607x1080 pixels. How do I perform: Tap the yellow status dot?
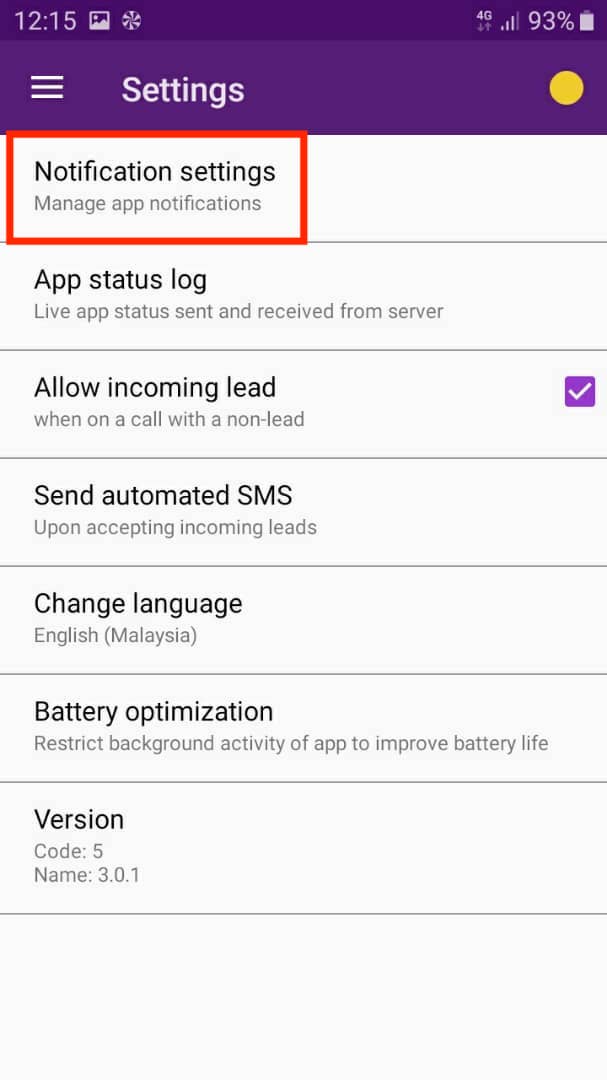click(x=566, y=88)
